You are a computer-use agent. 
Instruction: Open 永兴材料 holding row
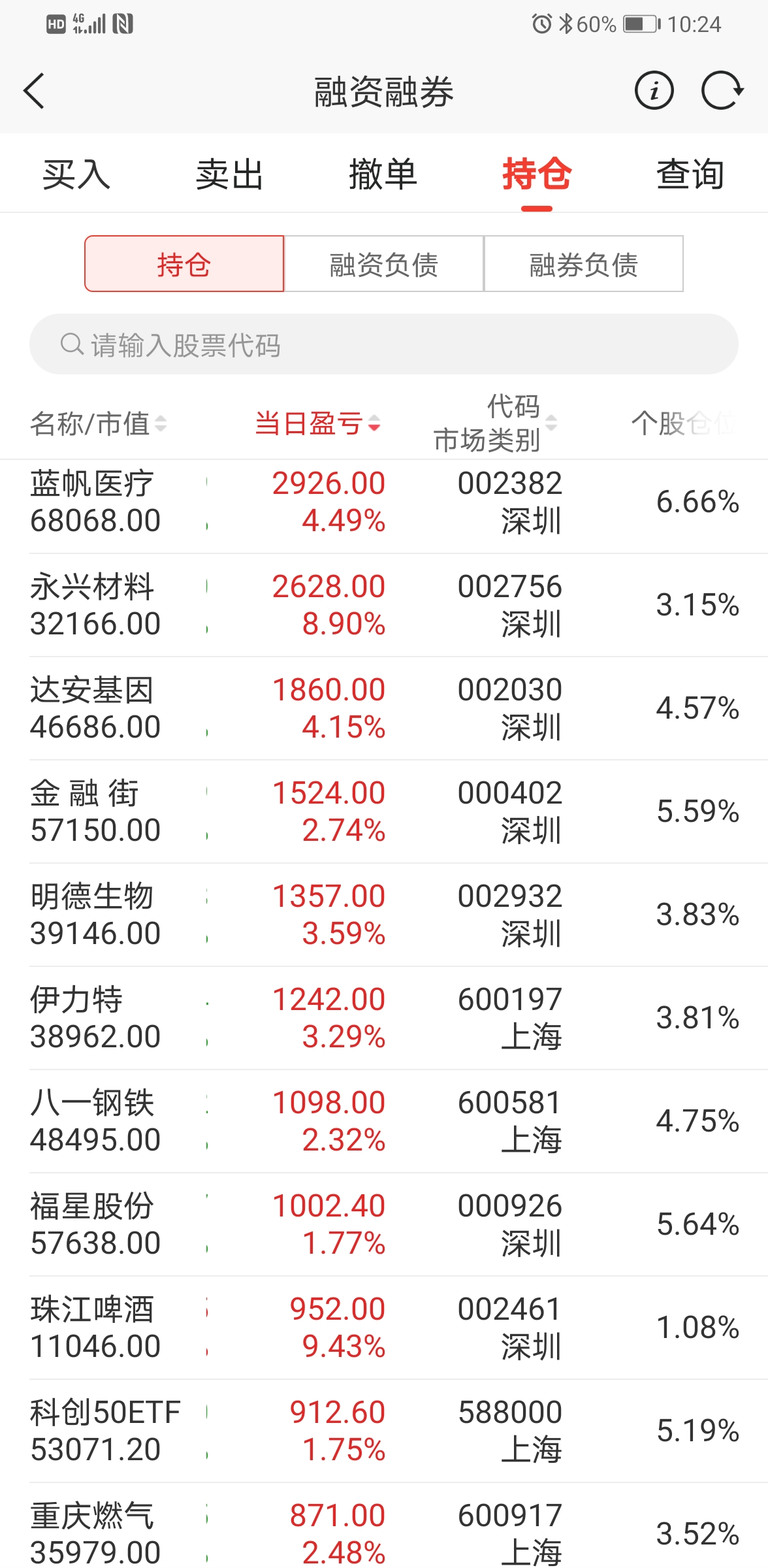384,606
